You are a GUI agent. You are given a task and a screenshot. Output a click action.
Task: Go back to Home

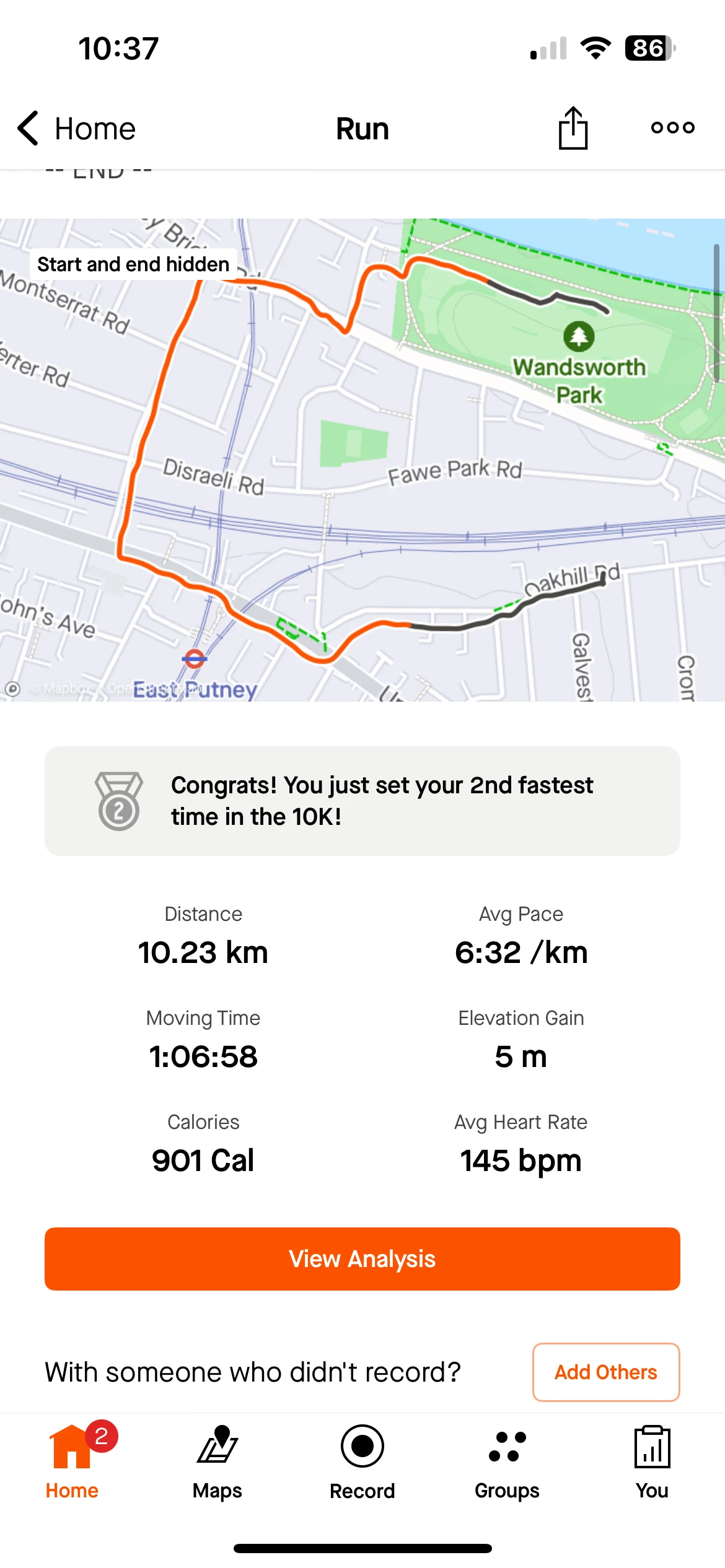[x=76, y=129]
